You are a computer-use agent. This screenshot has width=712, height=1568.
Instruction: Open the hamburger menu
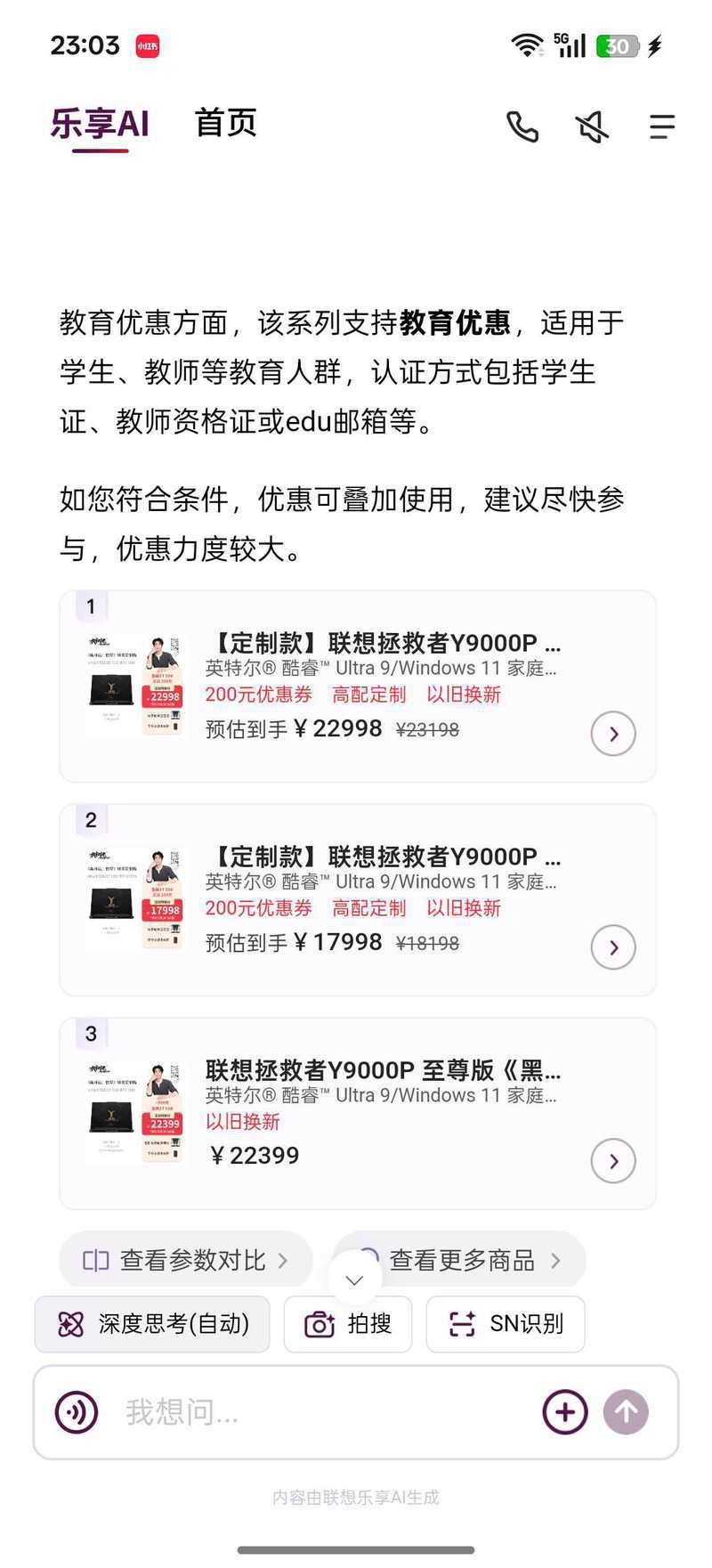pos(661,126)
